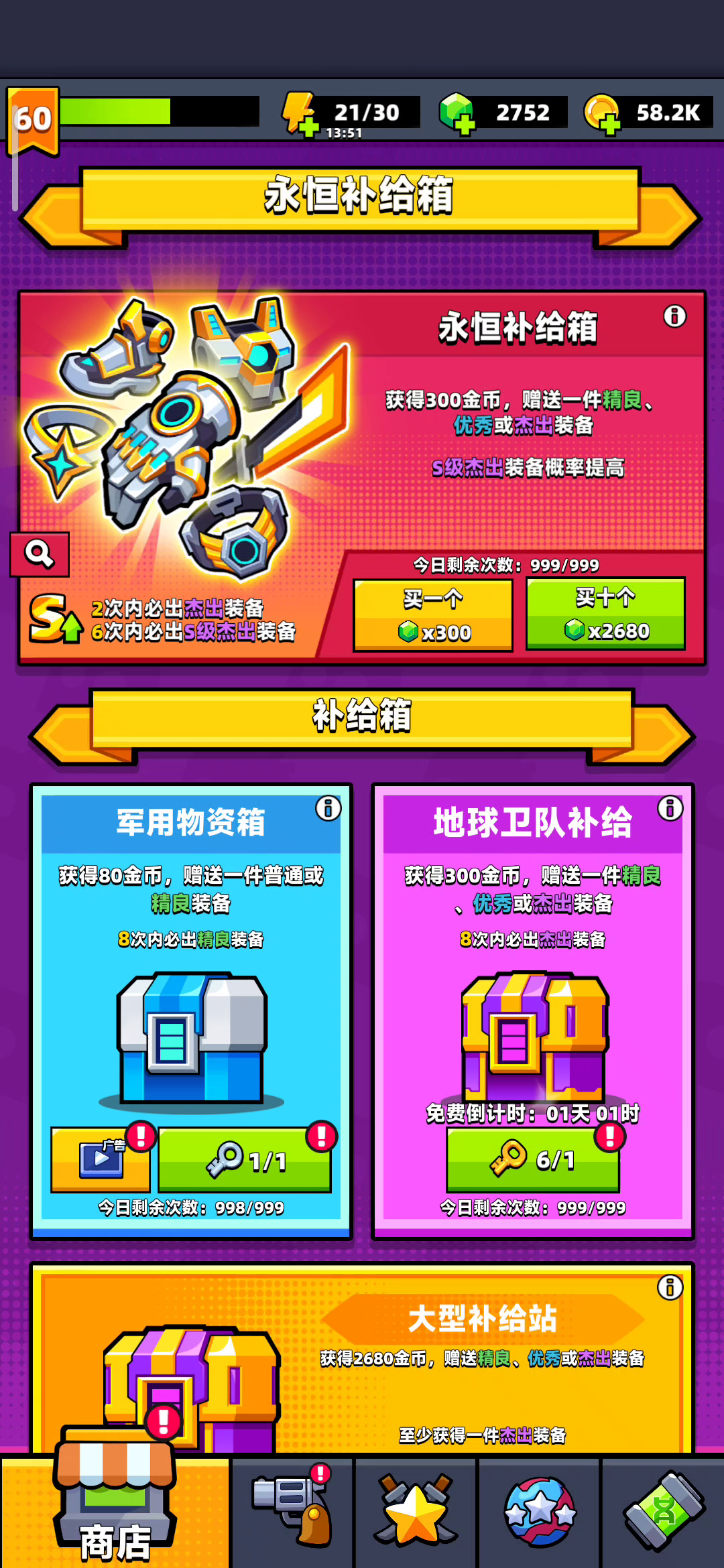Buy one 永恒补给箱 for 300 gems
Viewport: 724px width, 1568px height.
pyautogui.click(x=433, y=615)
